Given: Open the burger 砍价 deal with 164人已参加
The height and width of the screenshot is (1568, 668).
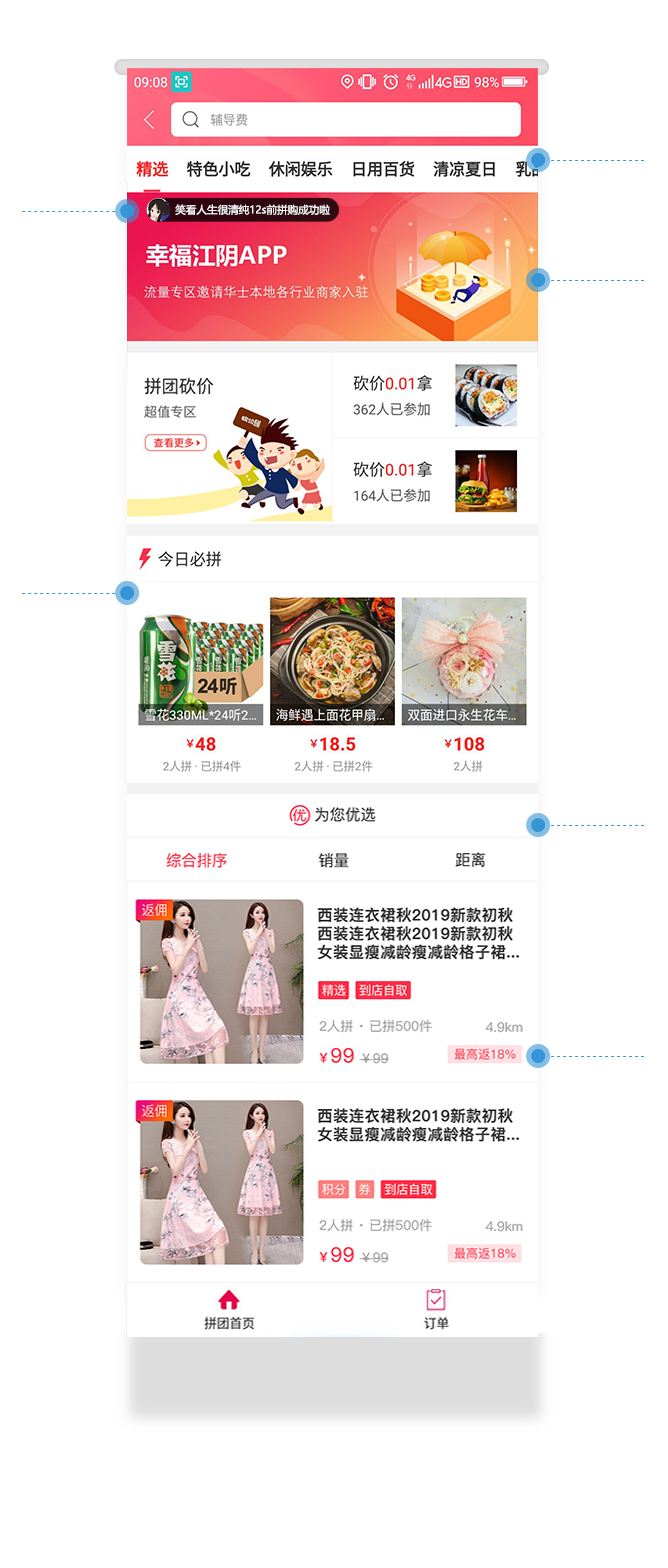Looking at the screenshot, I should click(x=434, y=481).
